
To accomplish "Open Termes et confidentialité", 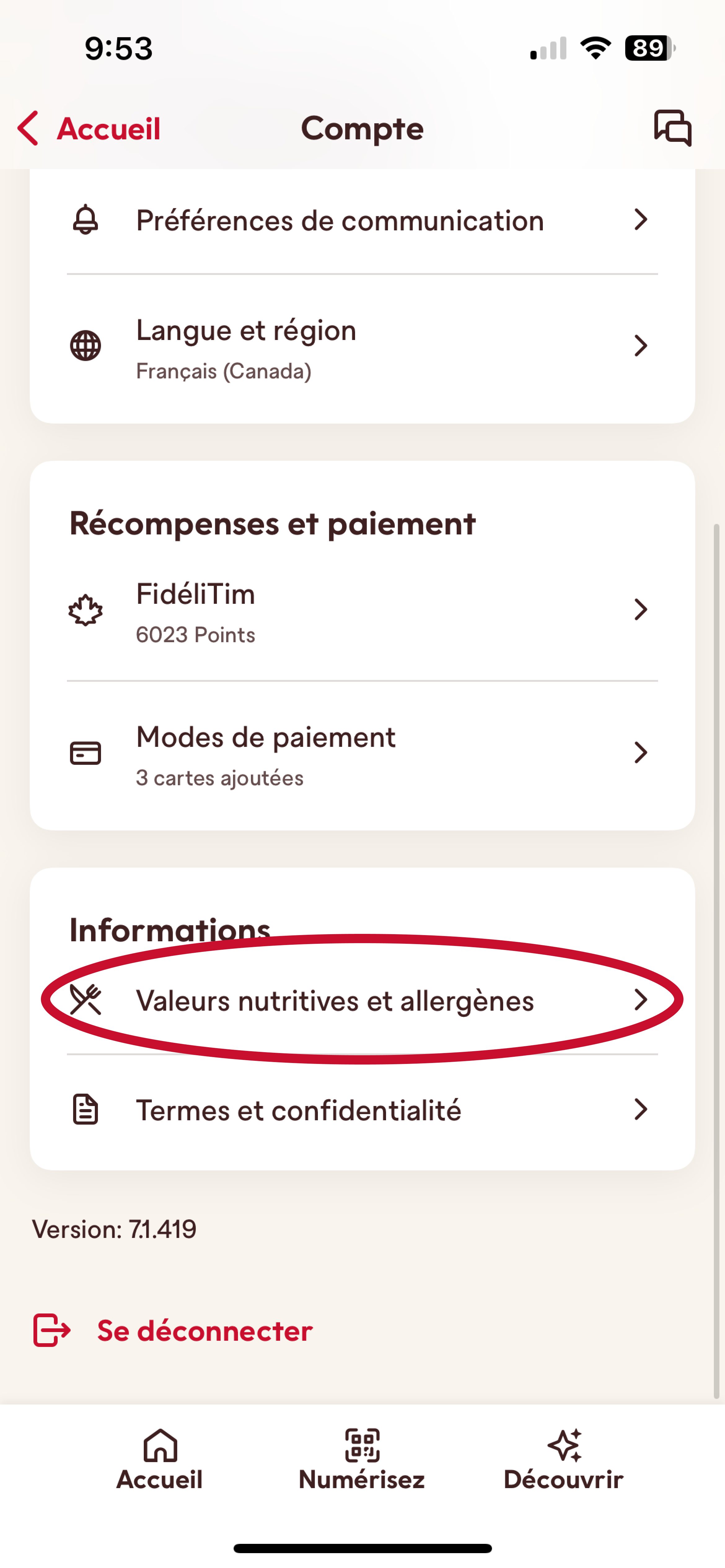I will click(x=362, y=1110).
